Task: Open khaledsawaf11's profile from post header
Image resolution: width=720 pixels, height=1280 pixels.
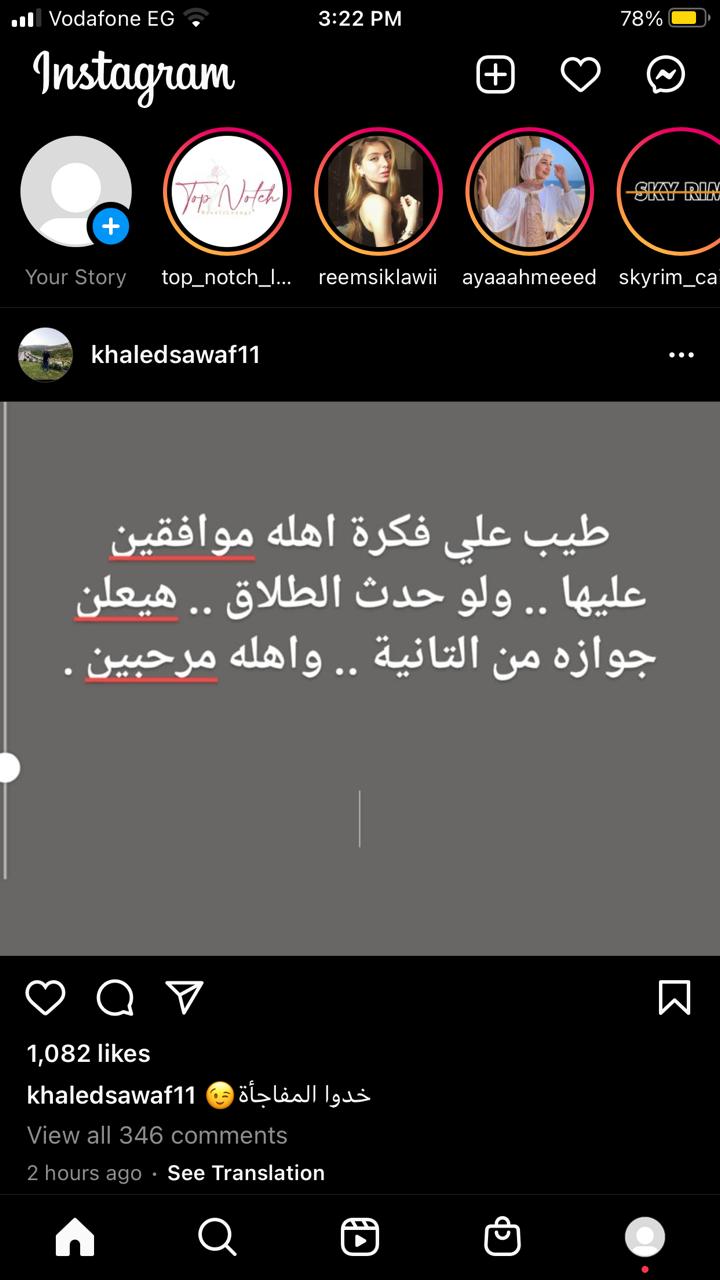Action: [175, 355]
